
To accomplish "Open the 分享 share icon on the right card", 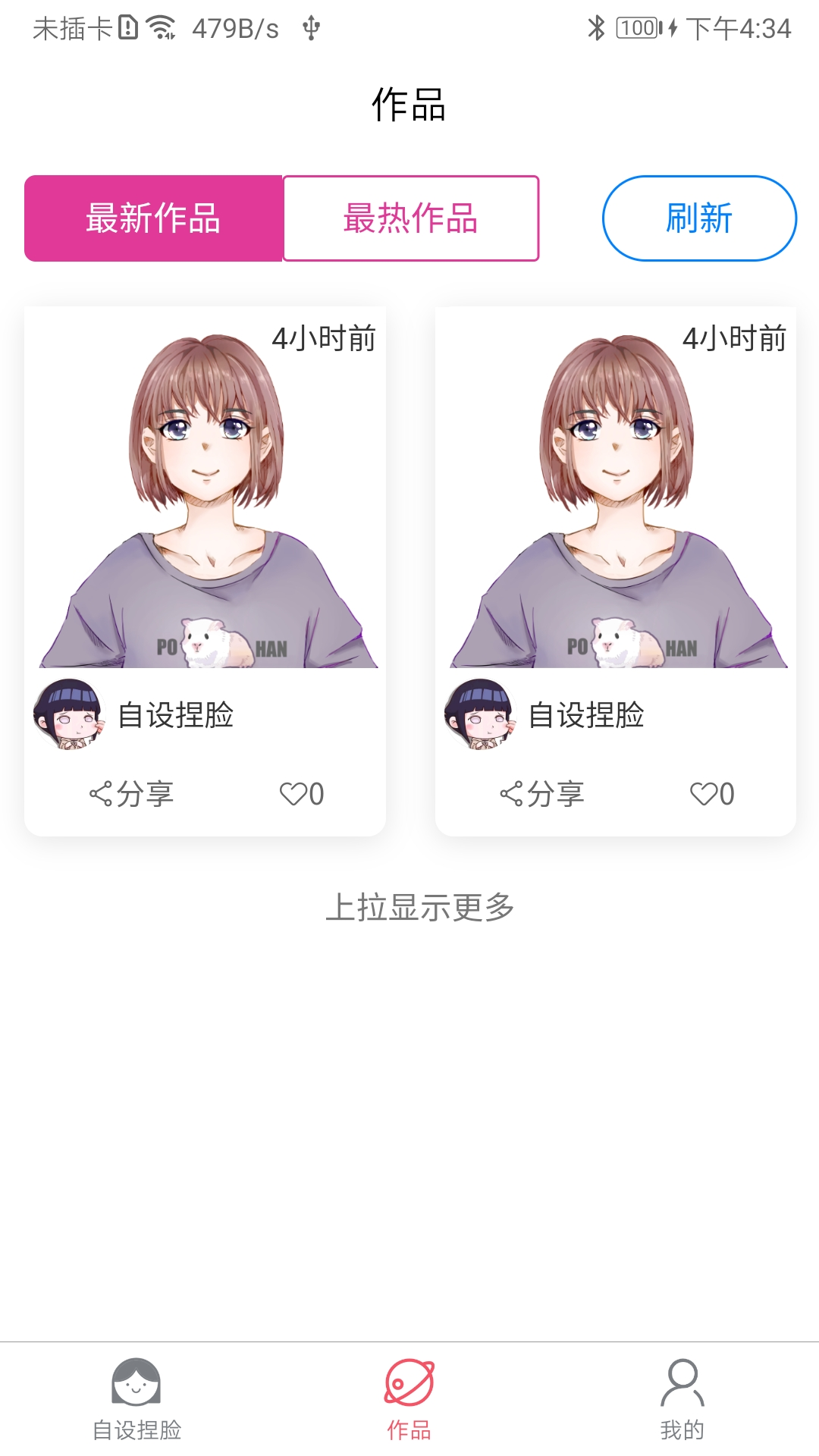I will (542, 793).
